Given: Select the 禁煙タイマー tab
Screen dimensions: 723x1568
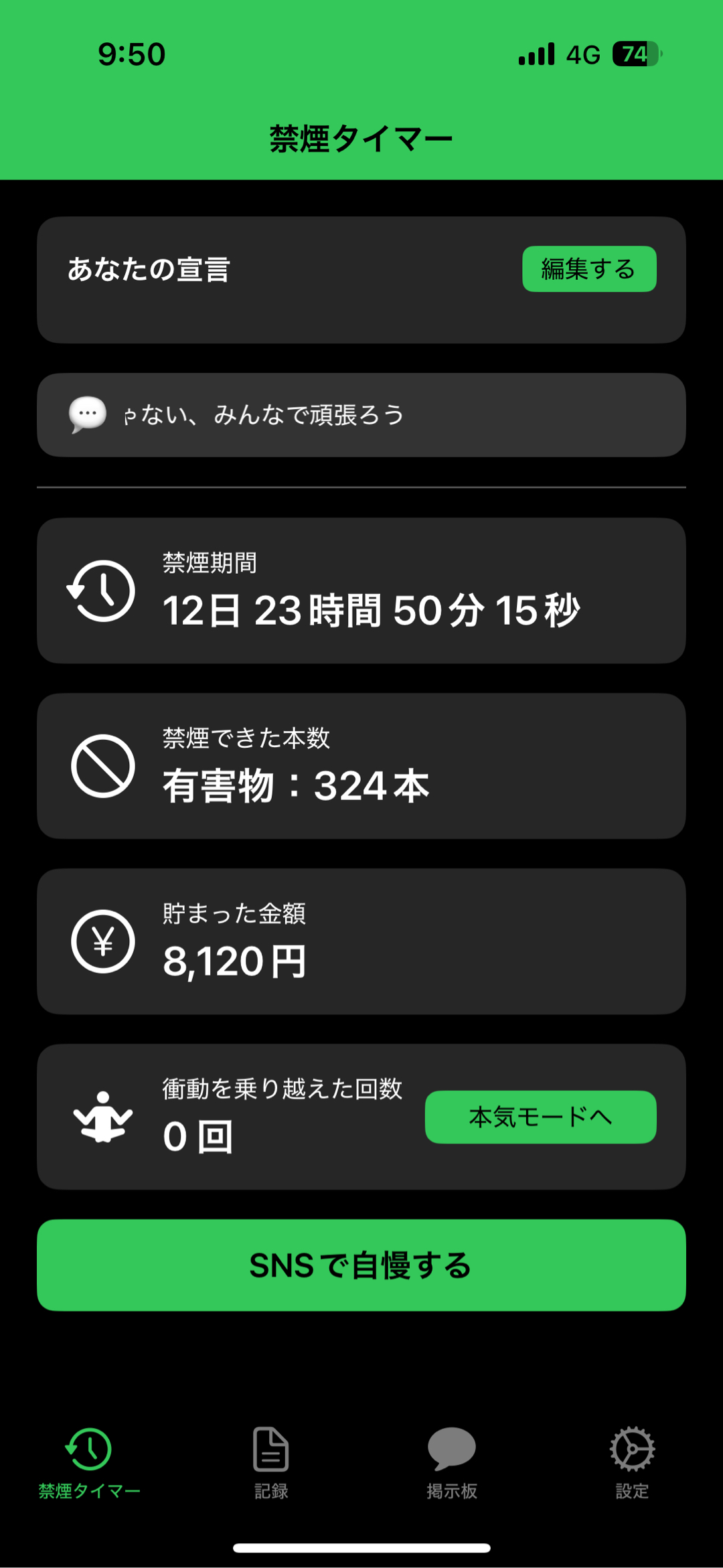Looking at the screenshot, I should pos(89,1462).
